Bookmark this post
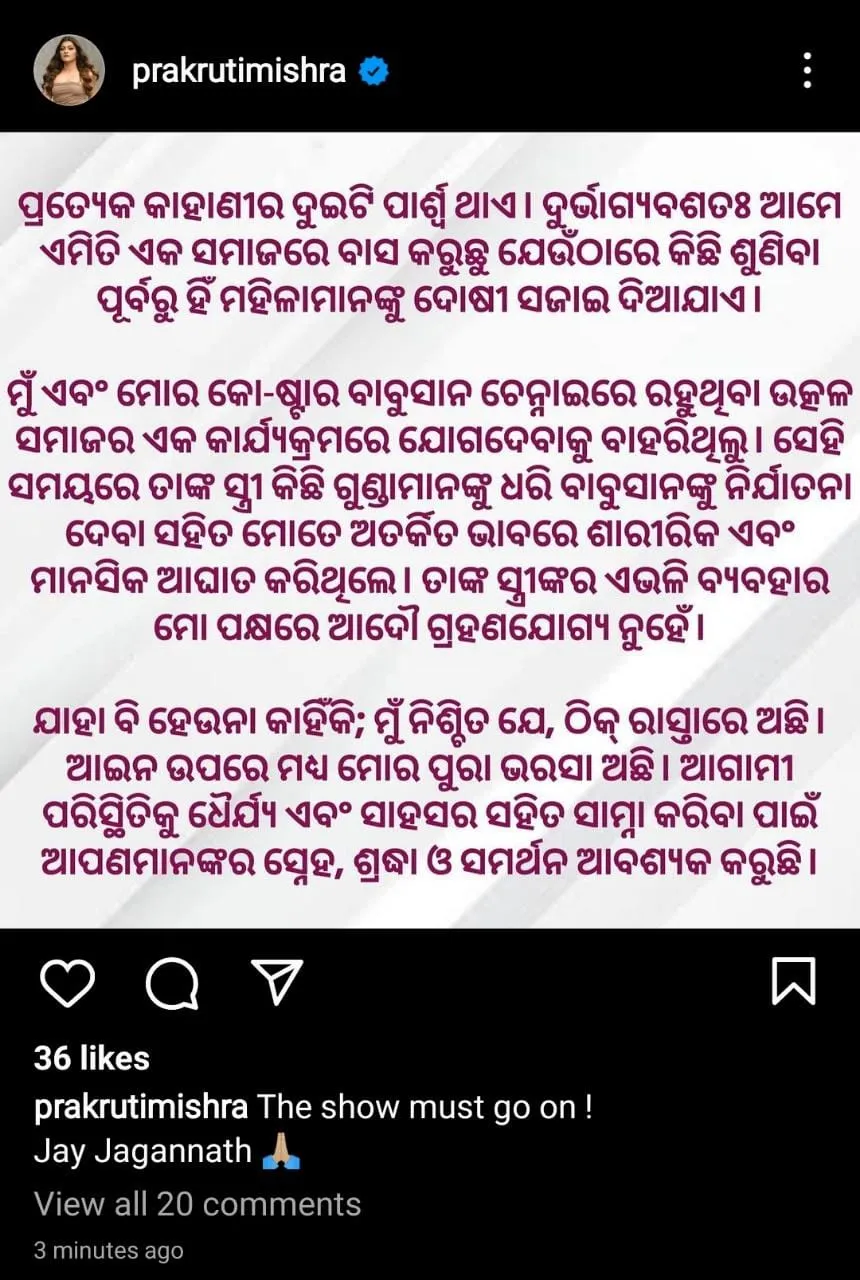This screenshot has height=1280, width=860. tap(794, 981)
